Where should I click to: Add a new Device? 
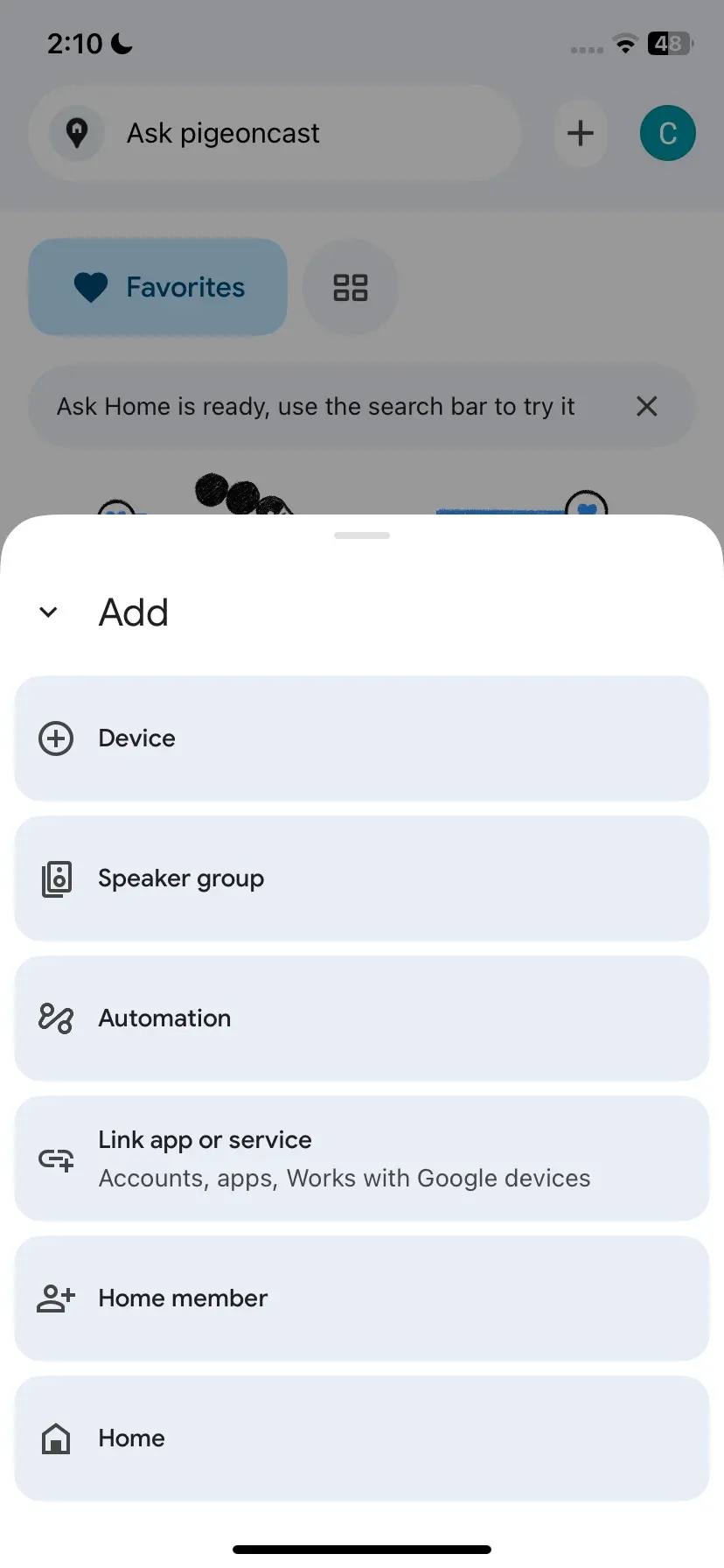(362, 738)
